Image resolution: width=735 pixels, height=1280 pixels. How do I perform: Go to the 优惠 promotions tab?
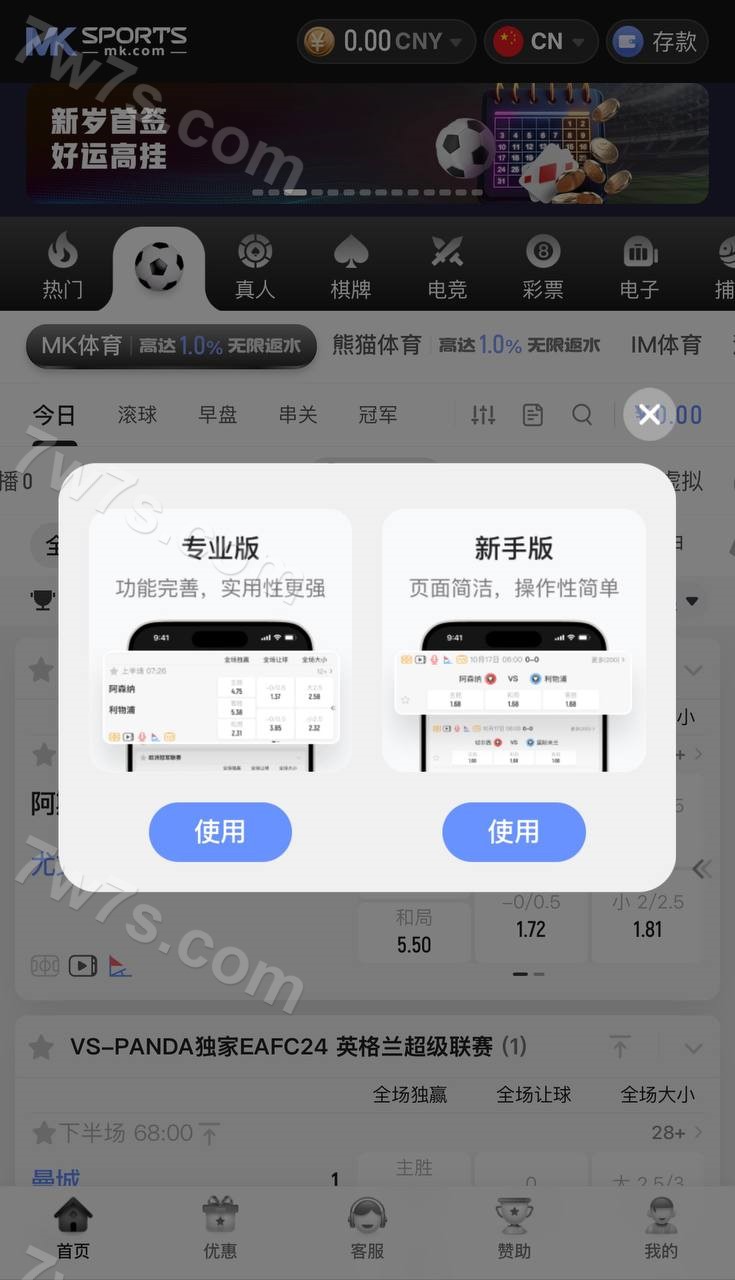(220, 1230)
